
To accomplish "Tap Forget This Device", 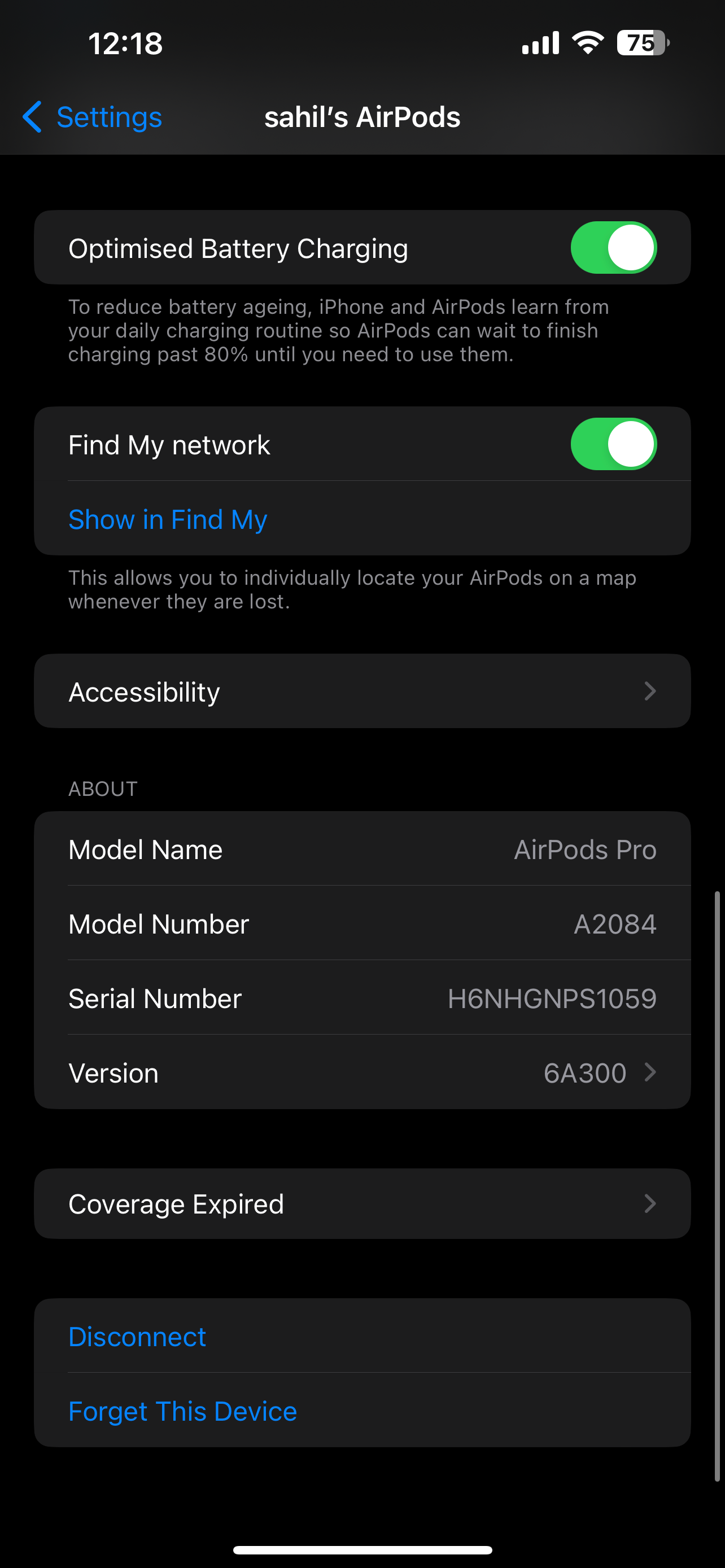I will click(182, 1411).
